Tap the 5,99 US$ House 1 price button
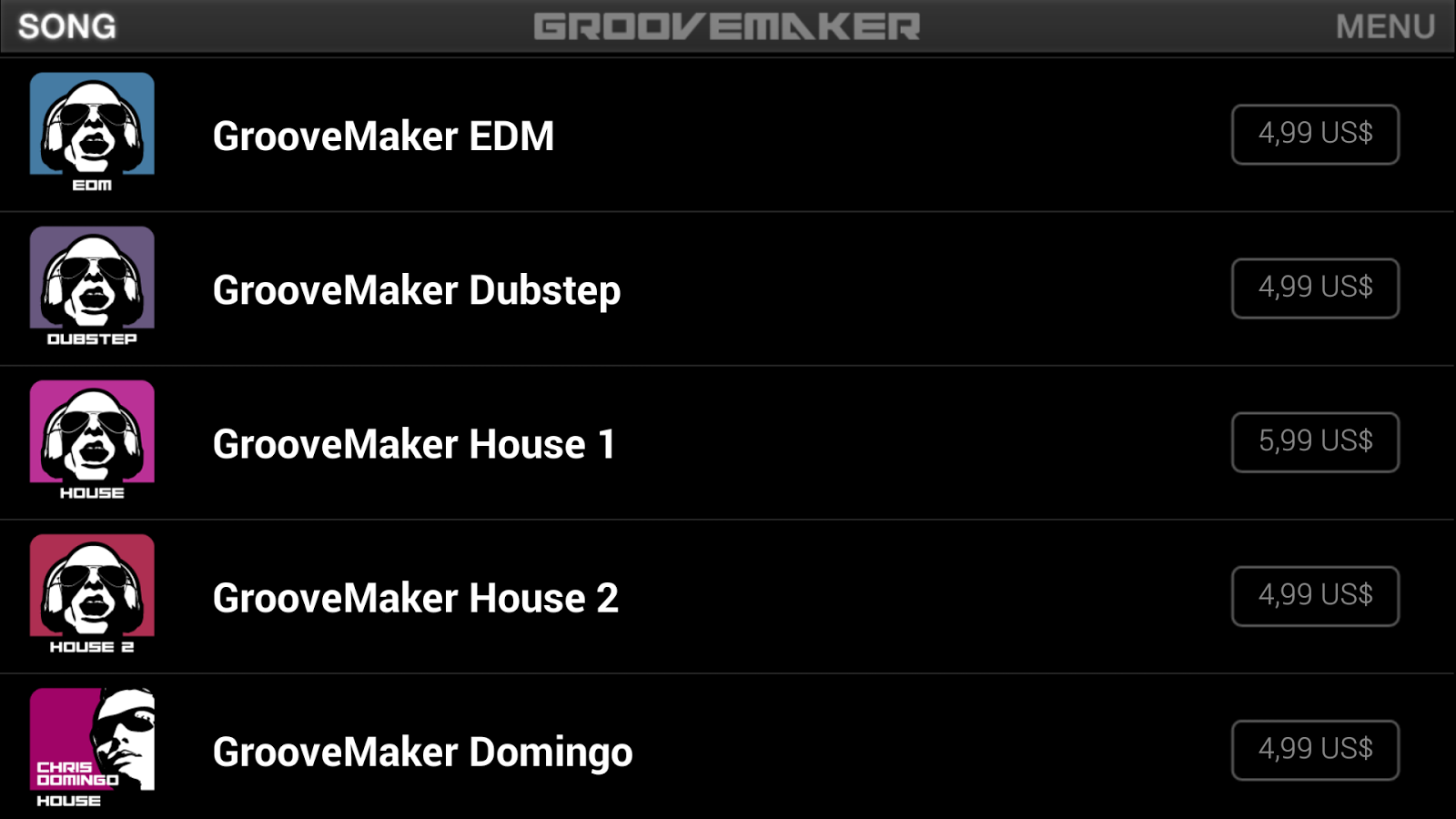The height and width of the screenshot is (819, 1456). pos(1314,442)
